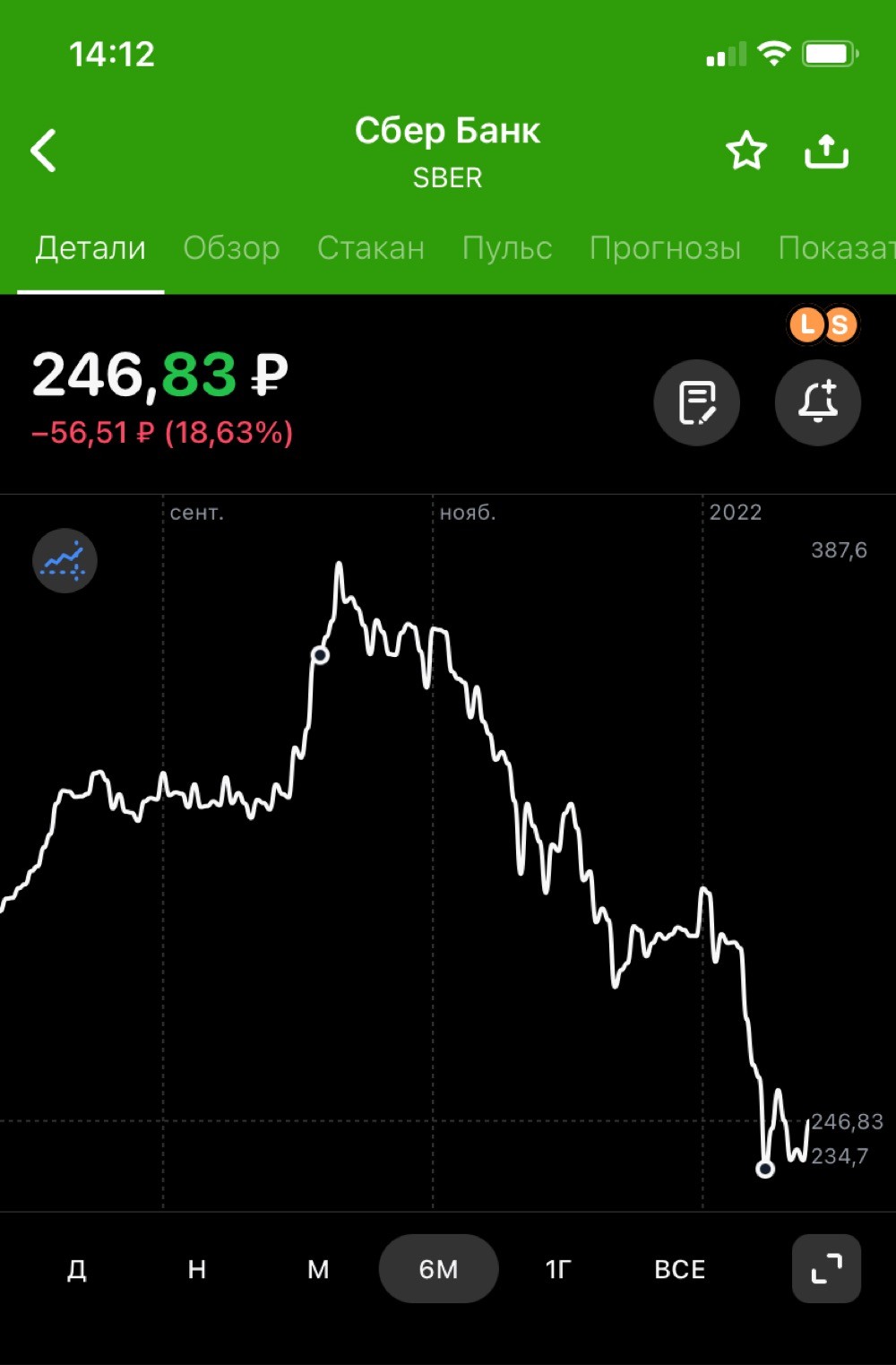Show ВСЕ all-time chart range

click(x=680, y=1269)
